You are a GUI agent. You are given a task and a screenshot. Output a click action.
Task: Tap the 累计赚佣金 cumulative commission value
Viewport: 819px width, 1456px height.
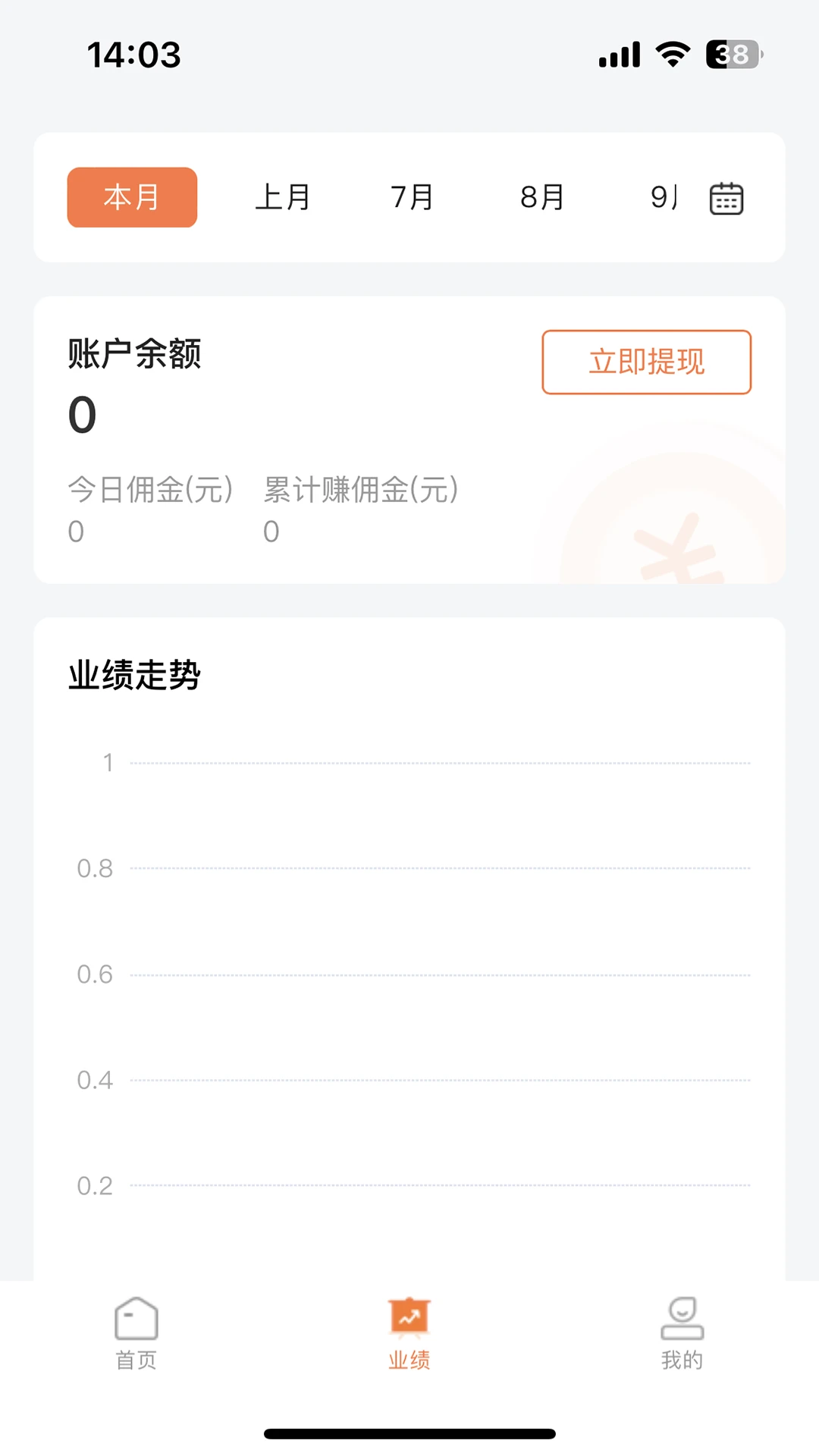click(x=271, y=531)
